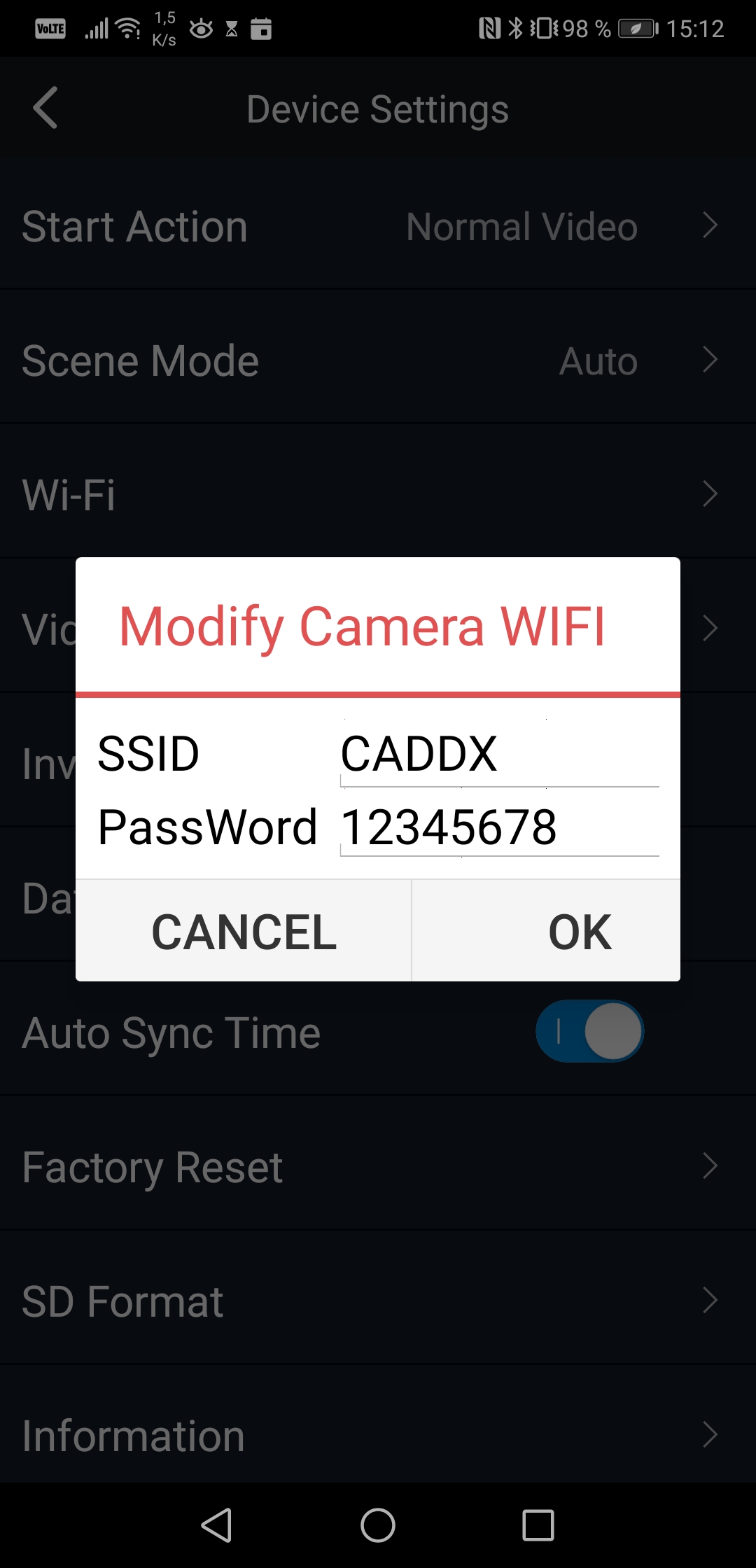Confirm WIFI changes with OK
Image resolution: width=756 pixels, height=1568 pixels.
(547, 931)
